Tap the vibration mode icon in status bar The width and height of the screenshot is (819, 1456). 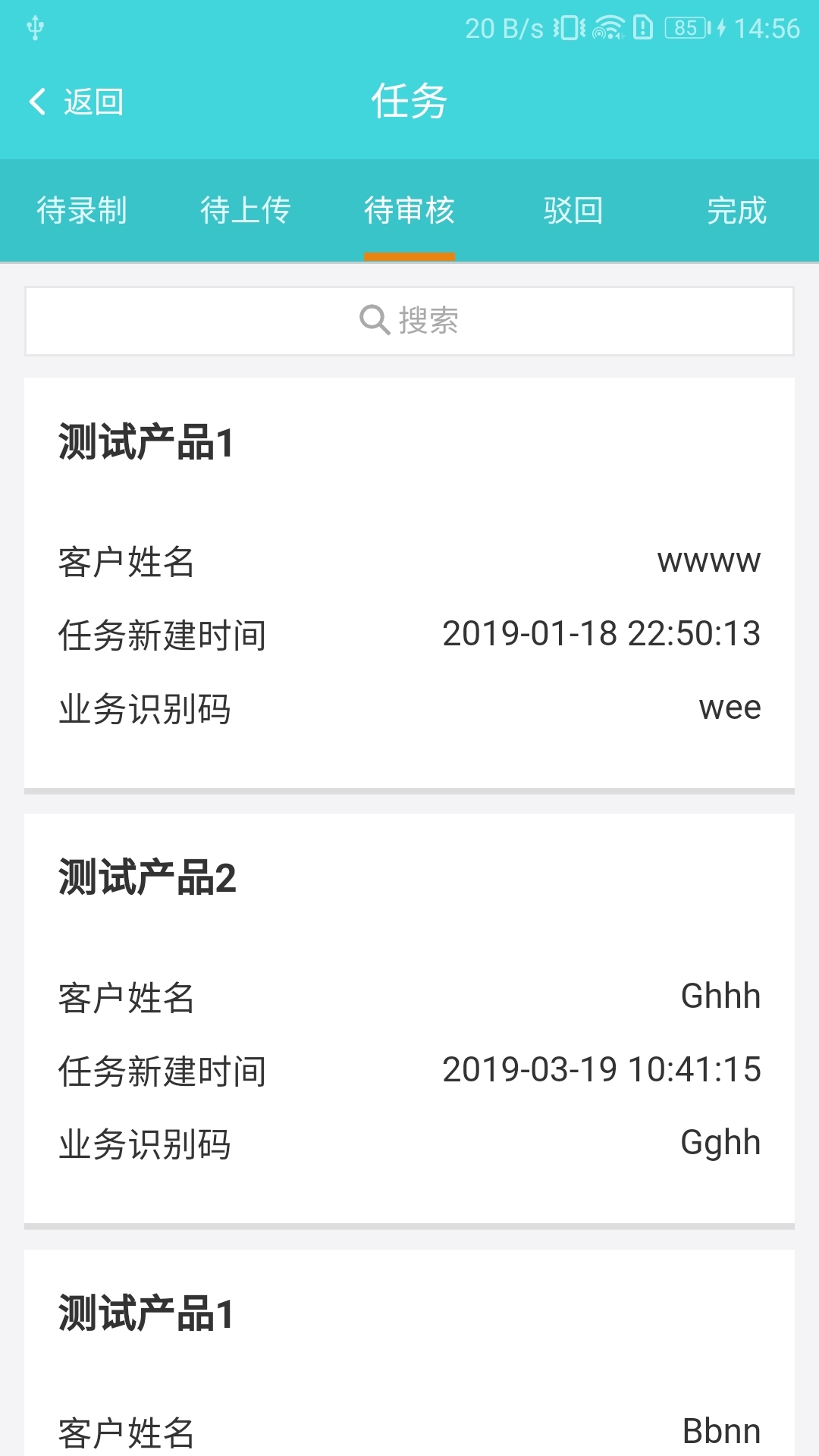click(x=569, y=27)
